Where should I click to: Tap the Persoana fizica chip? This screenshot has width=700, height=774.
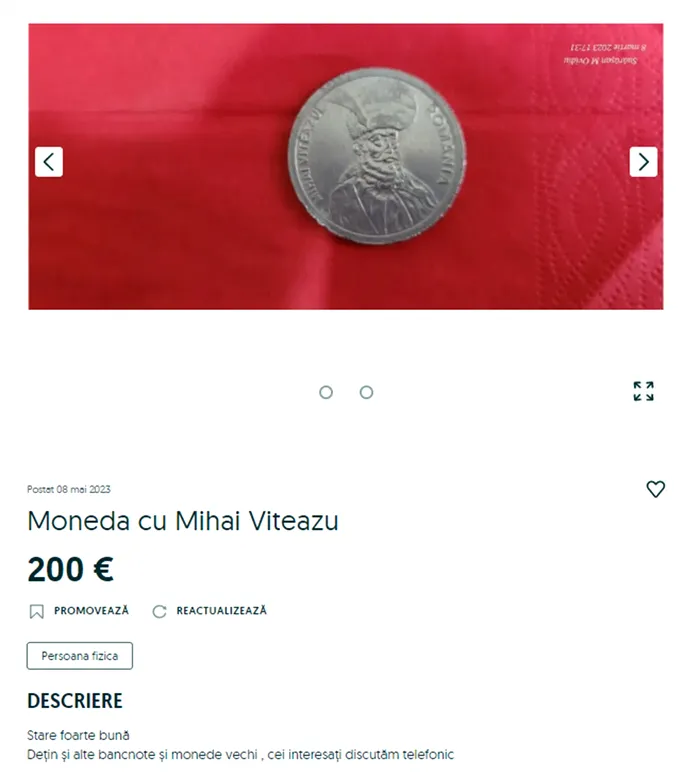point(80,656)
